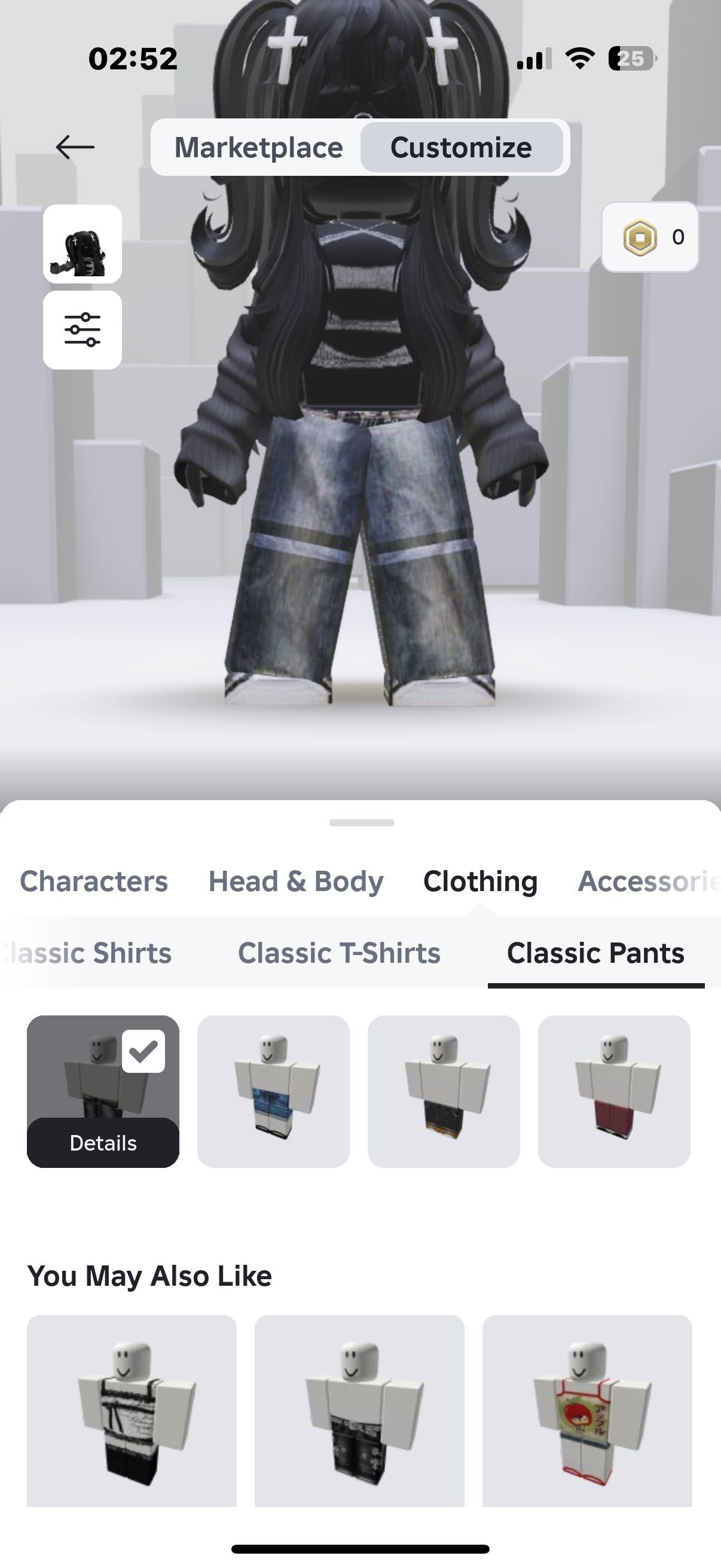Switch to Classic Shirts subcategory

(x=88, y=953)
